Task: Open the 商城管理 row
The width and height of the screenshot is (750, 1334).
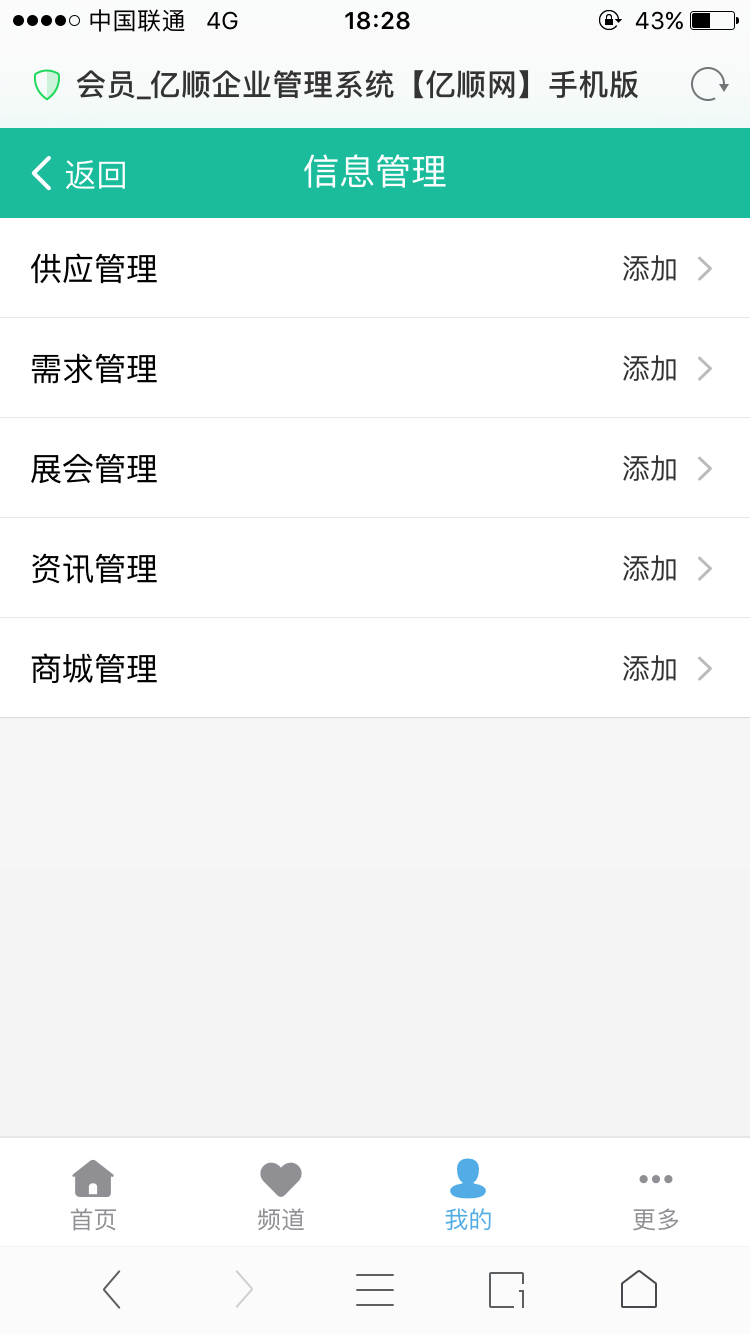Action: tap(375, 668)
